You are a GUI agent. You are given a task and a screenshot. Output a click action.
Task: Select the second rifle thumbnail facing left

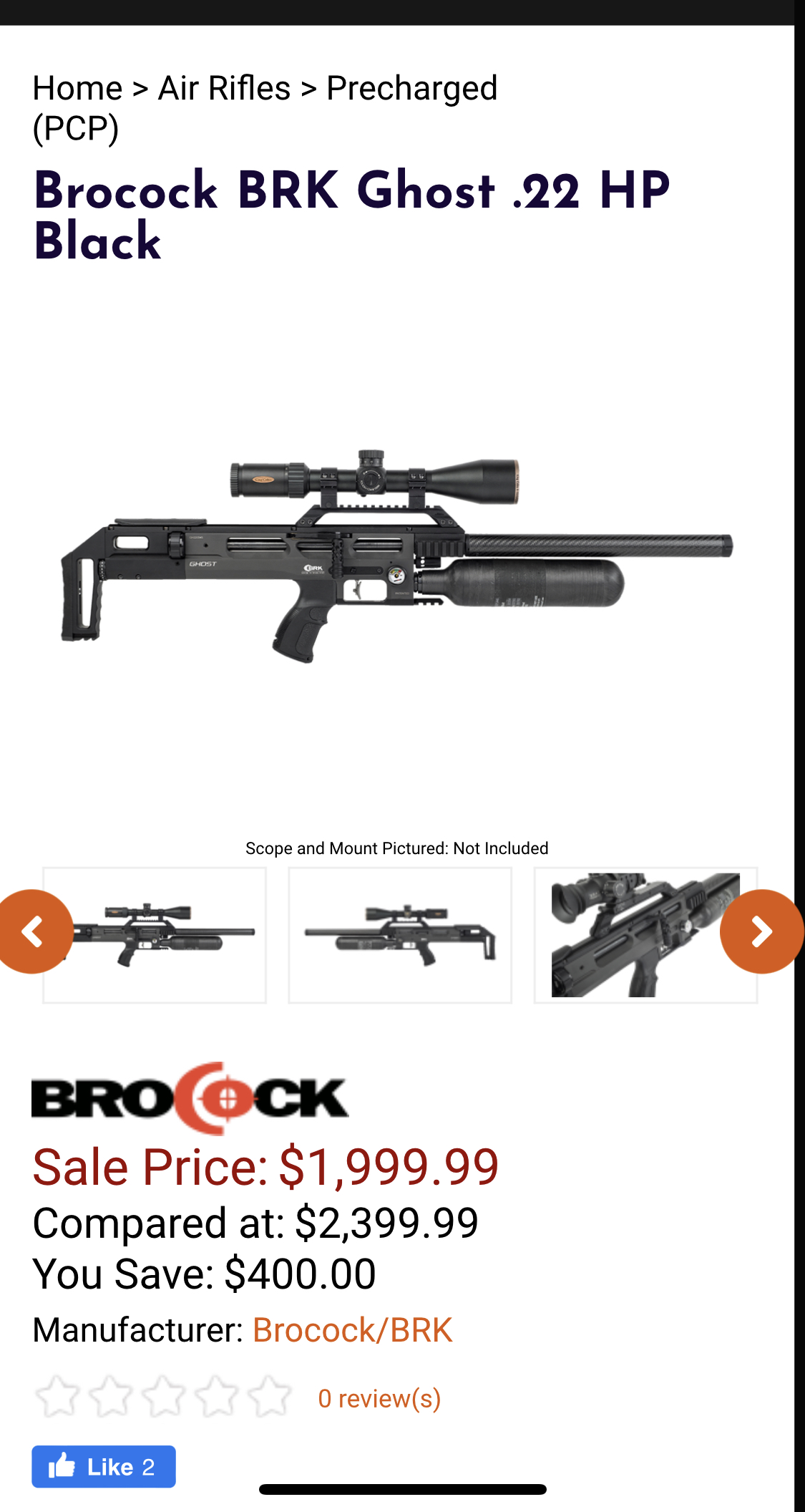pyautogui.click(x=400, y=935)
